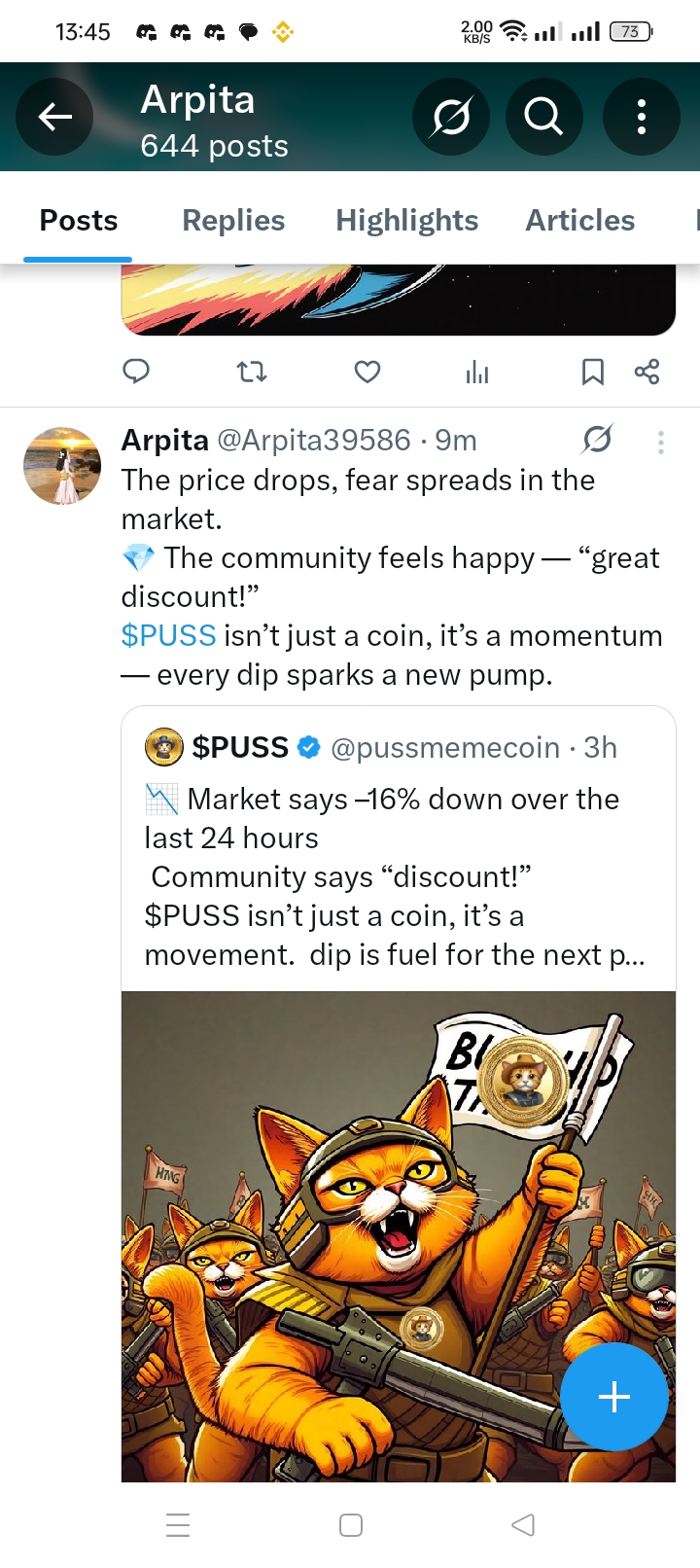
Task: Reply to the post above Arpita's
Action: [x=136, y=372]
